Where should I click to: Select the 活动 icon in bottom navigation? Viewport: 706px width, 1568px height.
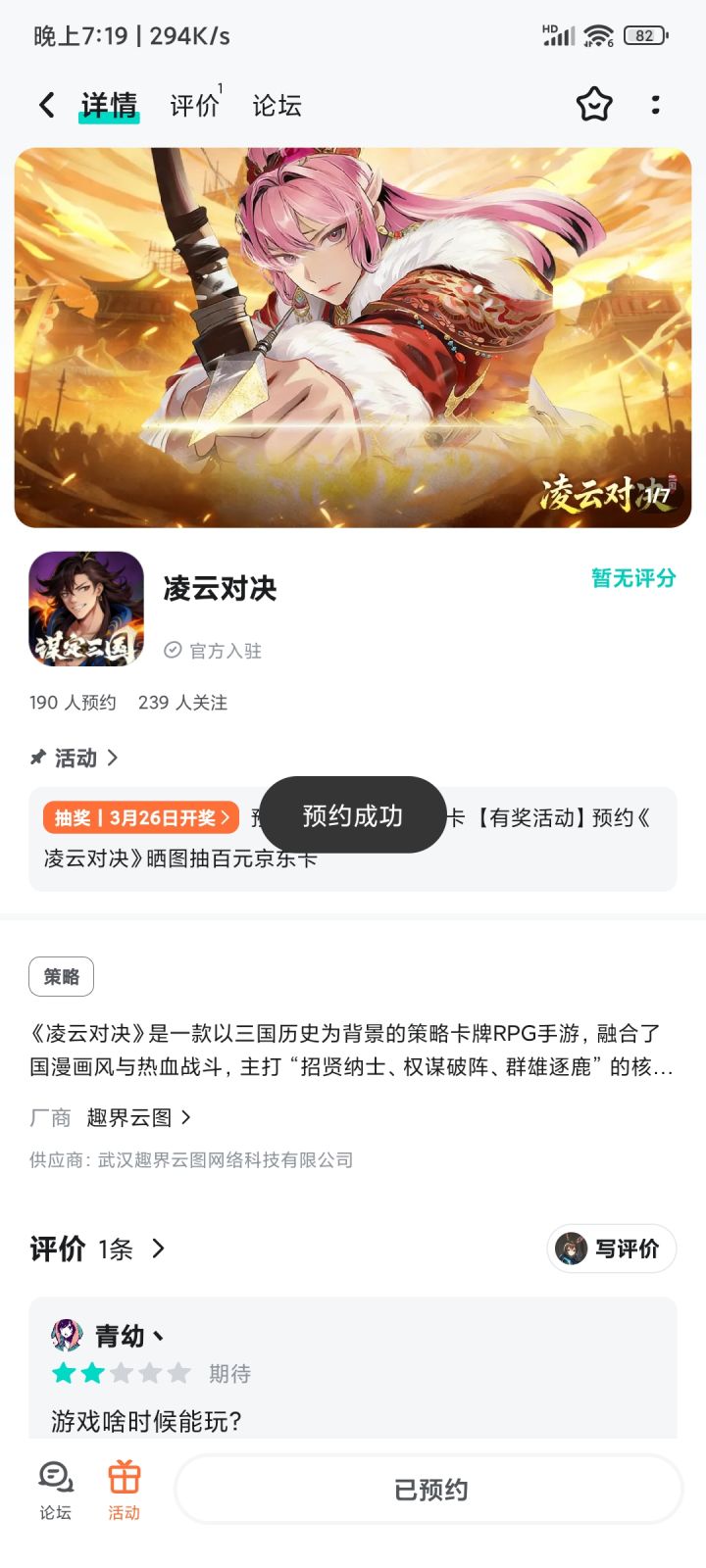(123, 1487)
